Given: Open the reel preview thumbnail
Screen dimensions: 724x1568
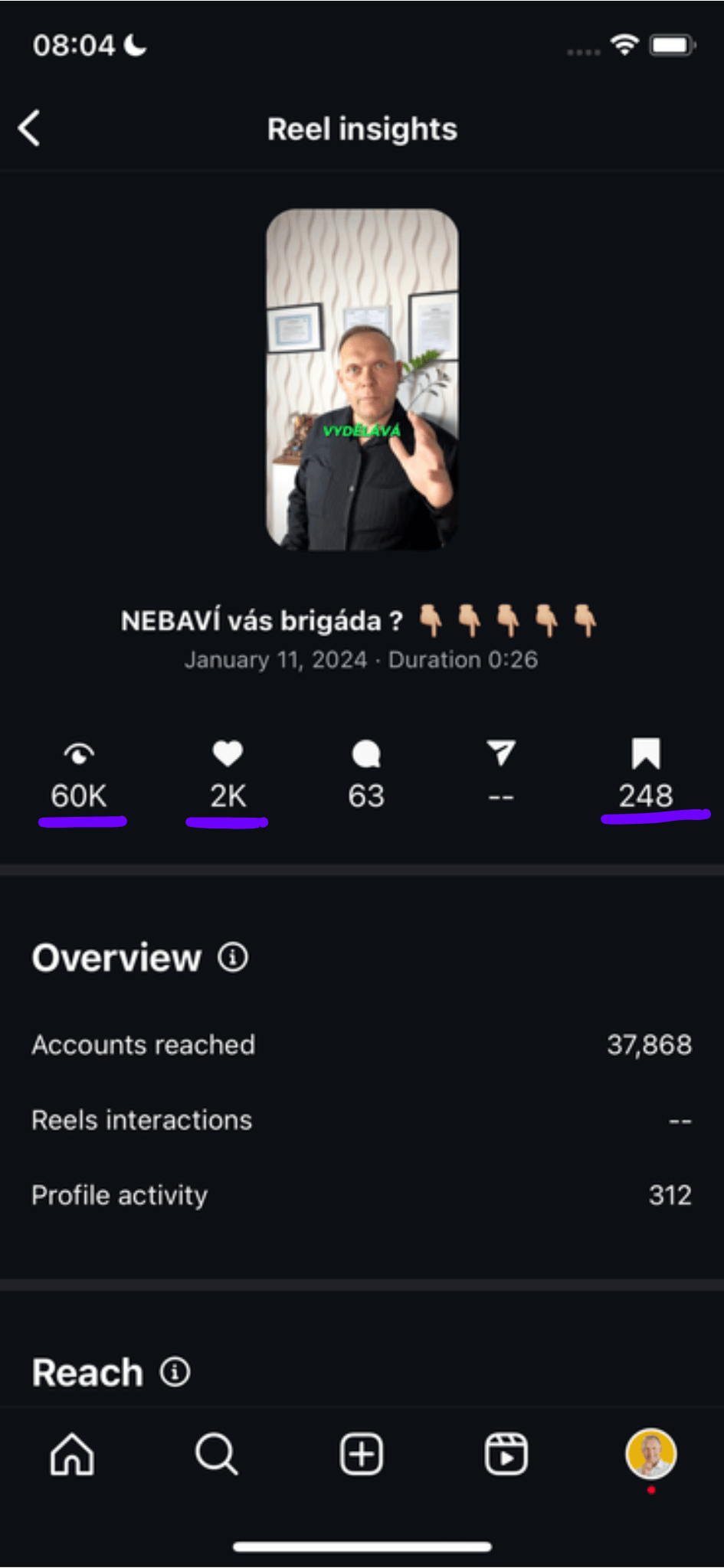Looking at the screenshot, I should coord(362,379).
